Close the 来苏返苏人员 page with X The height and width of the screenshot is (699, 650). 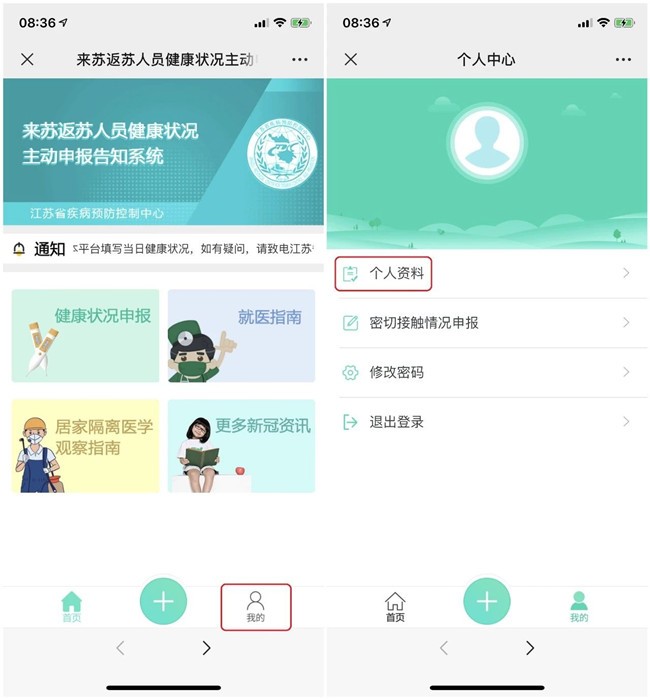point(27,59)
